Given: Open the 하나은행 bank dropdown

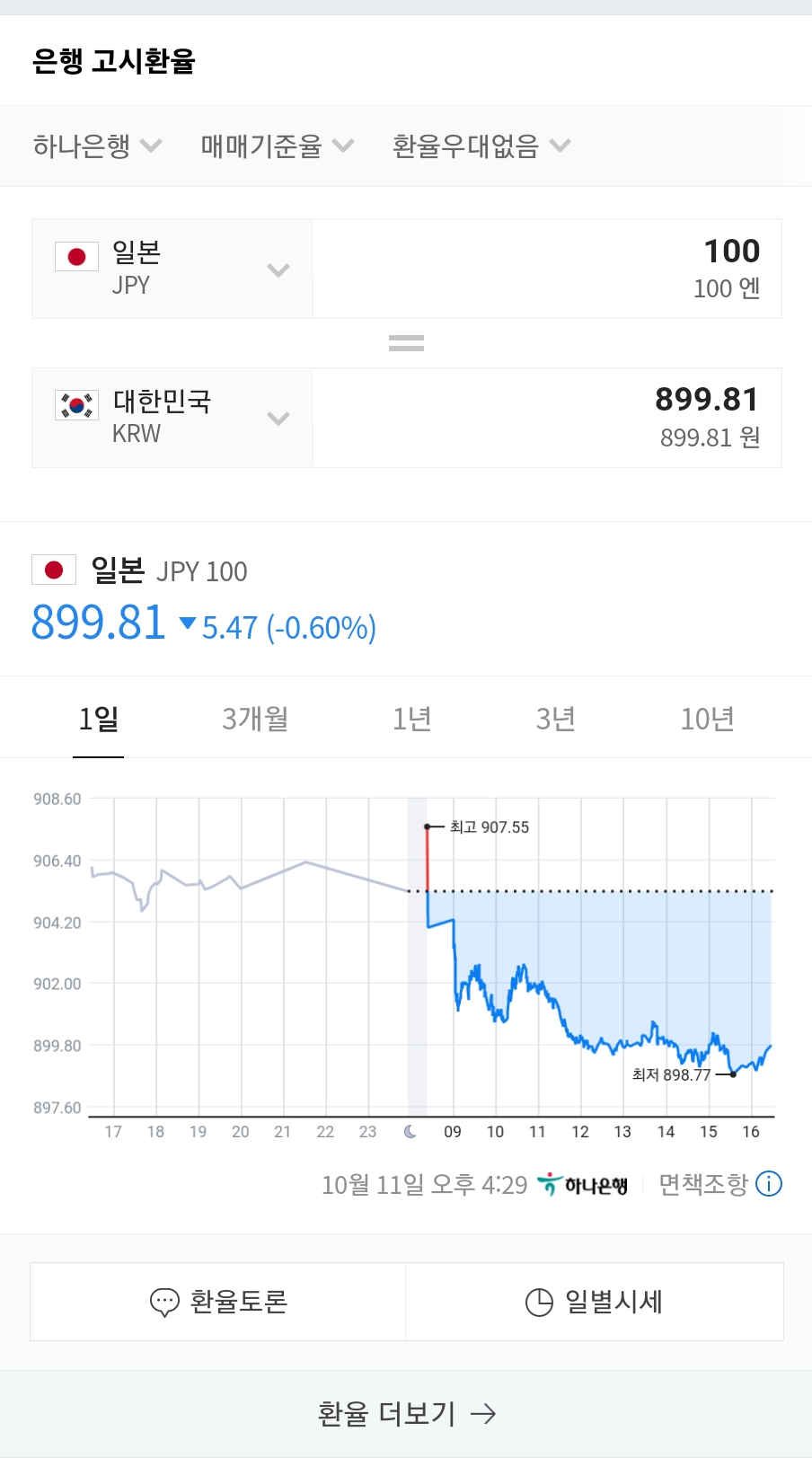Looking at the screenshot, I should (97, 146).
